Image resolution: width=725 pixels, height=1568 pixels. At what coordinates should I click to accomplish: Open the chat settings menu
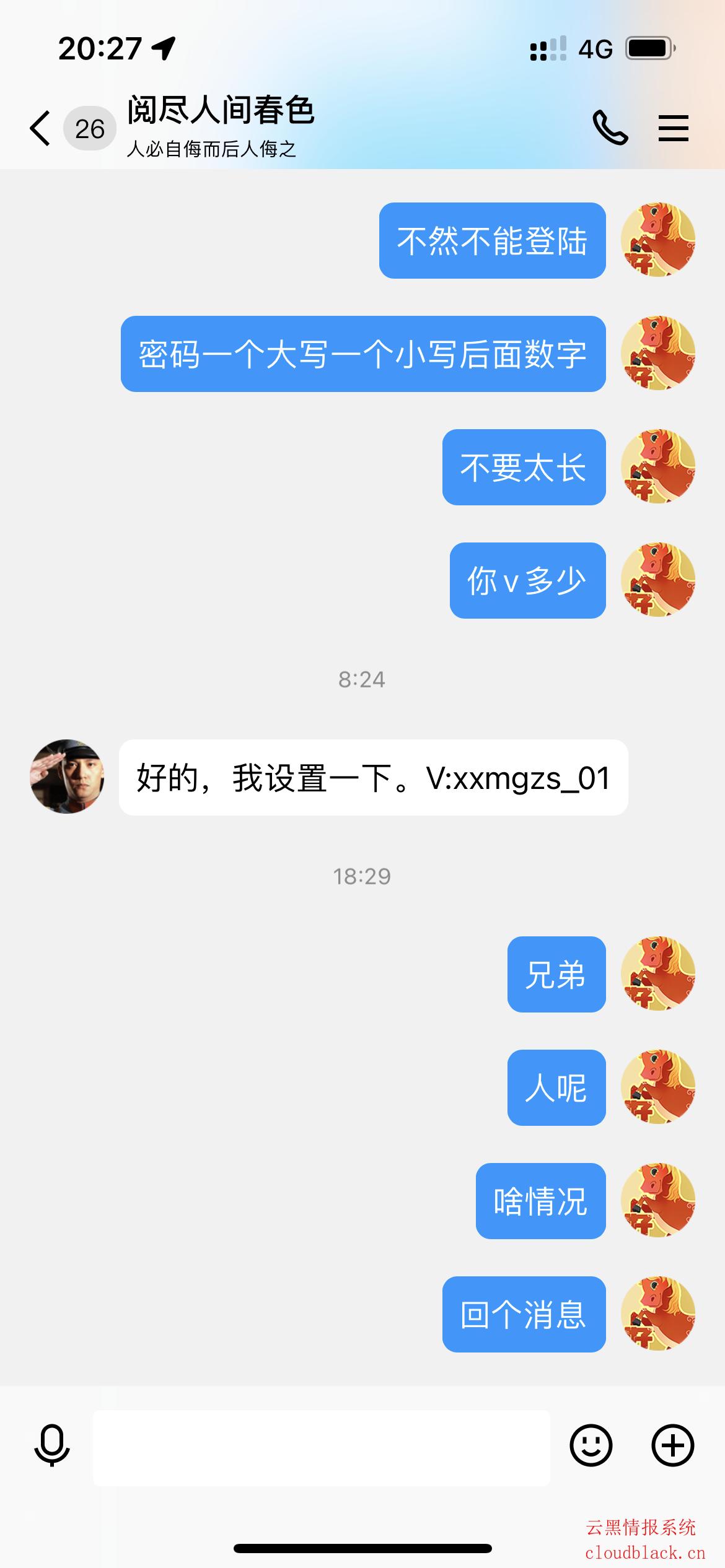click(x=673, y=128)
